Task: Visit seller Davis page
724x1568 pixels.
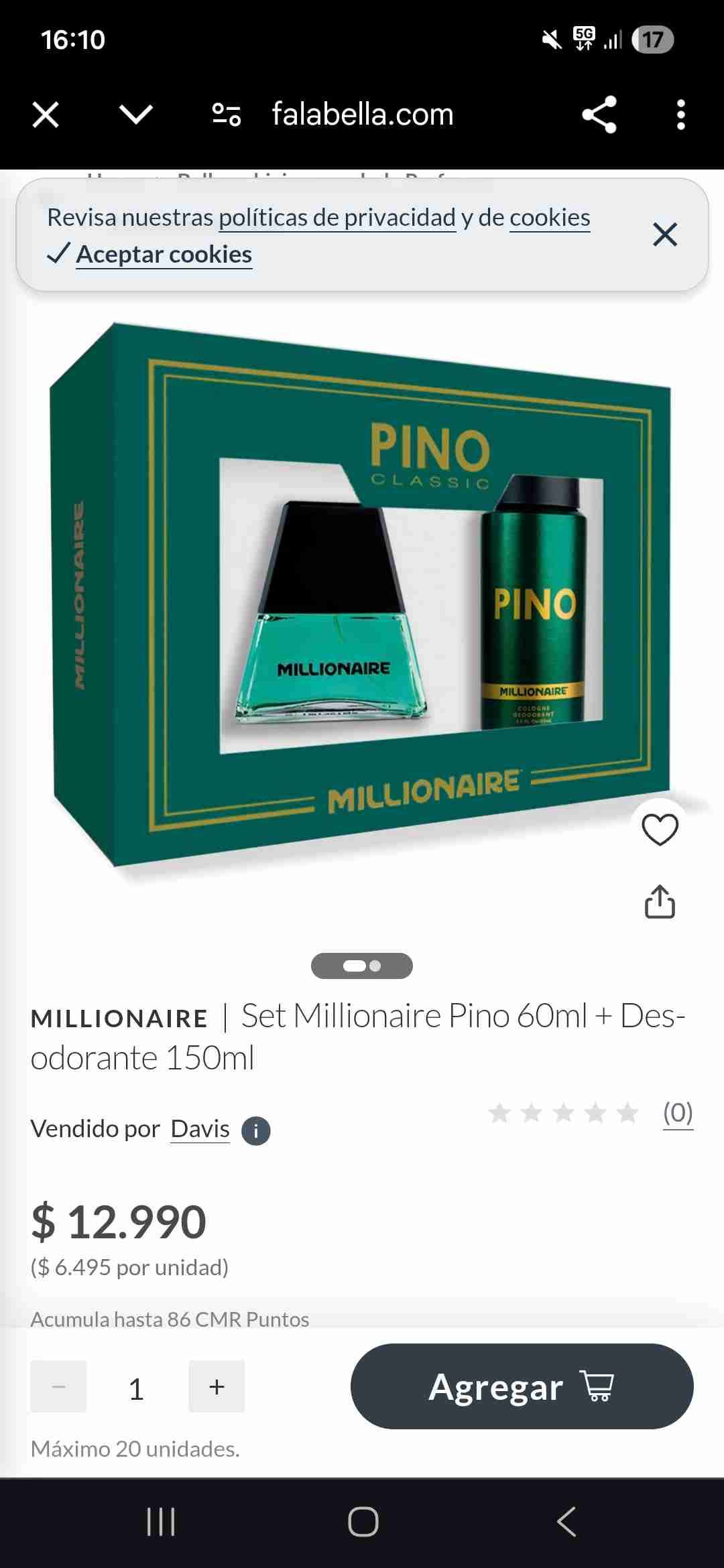Action: [199, 1129]
